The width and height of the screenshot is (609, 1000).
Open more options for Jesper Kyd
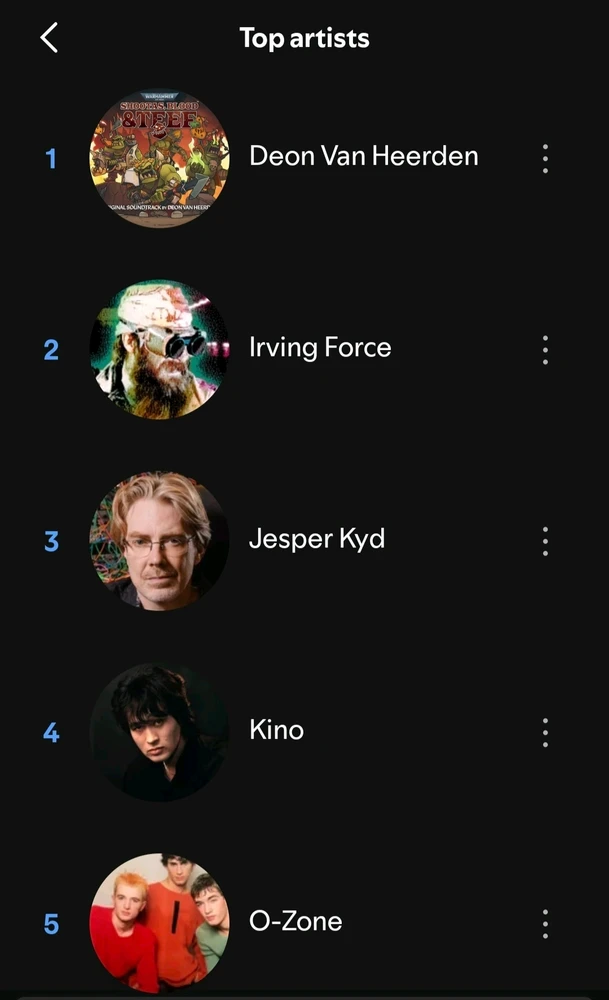click(x=545, y=541)
